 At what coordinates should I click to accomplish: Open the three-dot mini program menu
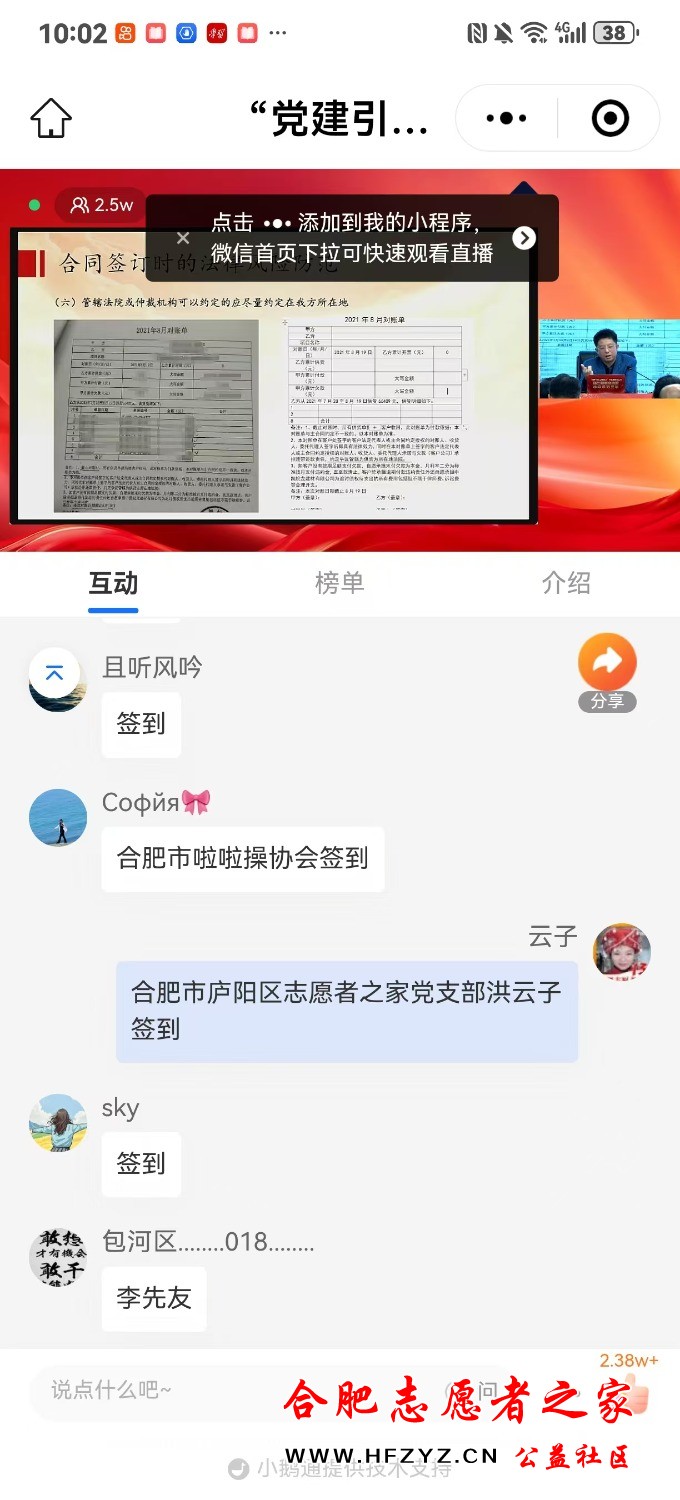pos(506,118)
